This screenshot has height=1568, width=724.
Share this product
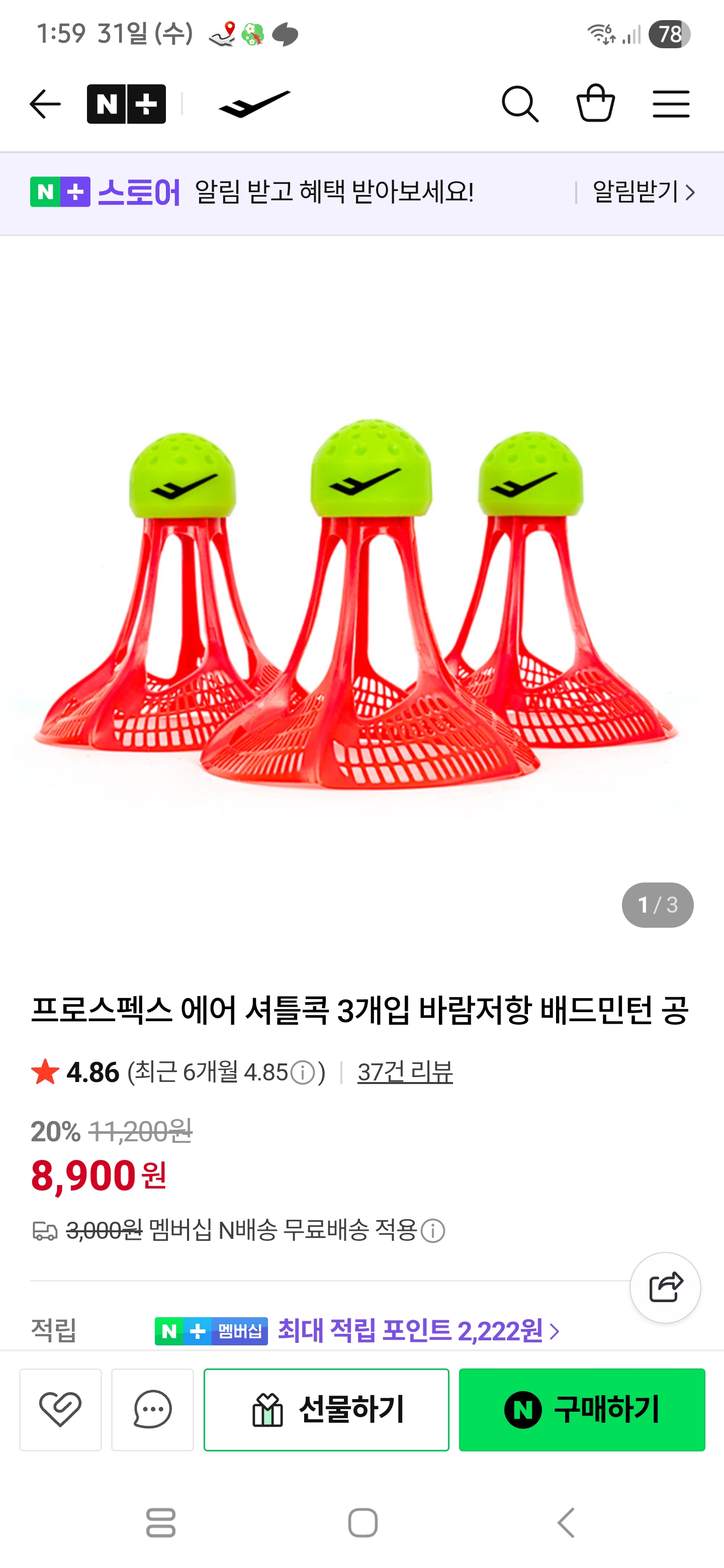[x=665, y=1288]
